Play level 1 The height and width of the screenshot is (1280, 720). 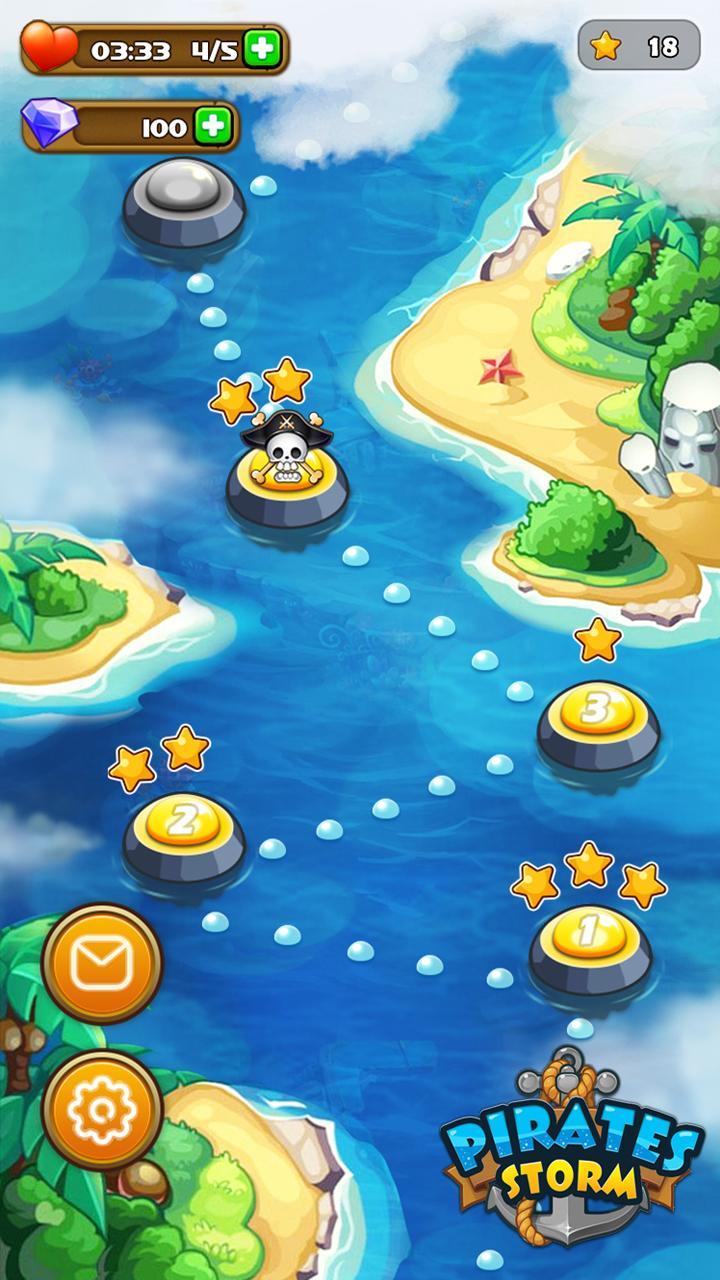coord(590,937)
